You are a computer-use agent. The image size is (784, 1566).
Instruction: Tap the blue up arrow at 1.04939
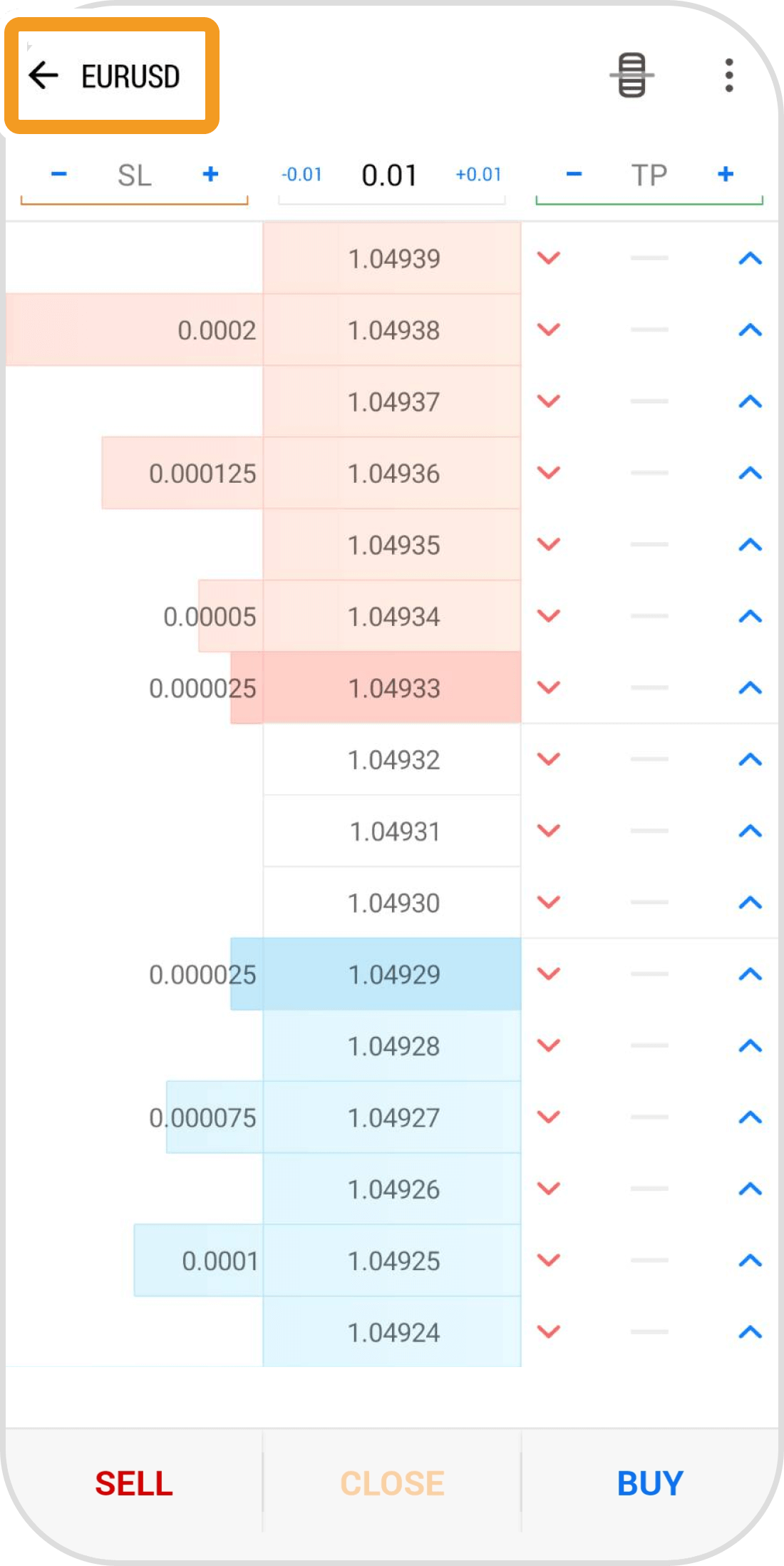751,258
